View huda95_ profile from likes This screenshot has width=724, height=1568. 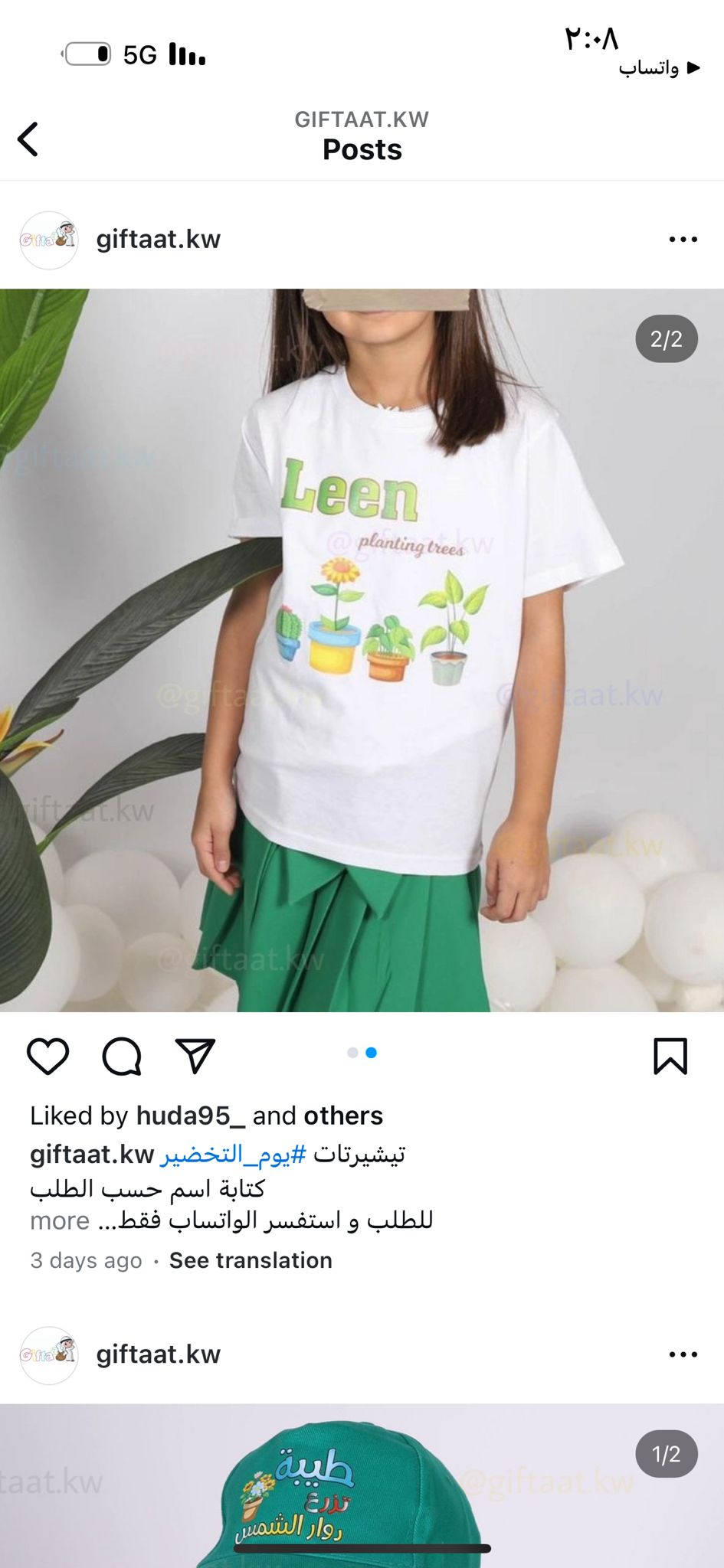tap(190, 1116)
